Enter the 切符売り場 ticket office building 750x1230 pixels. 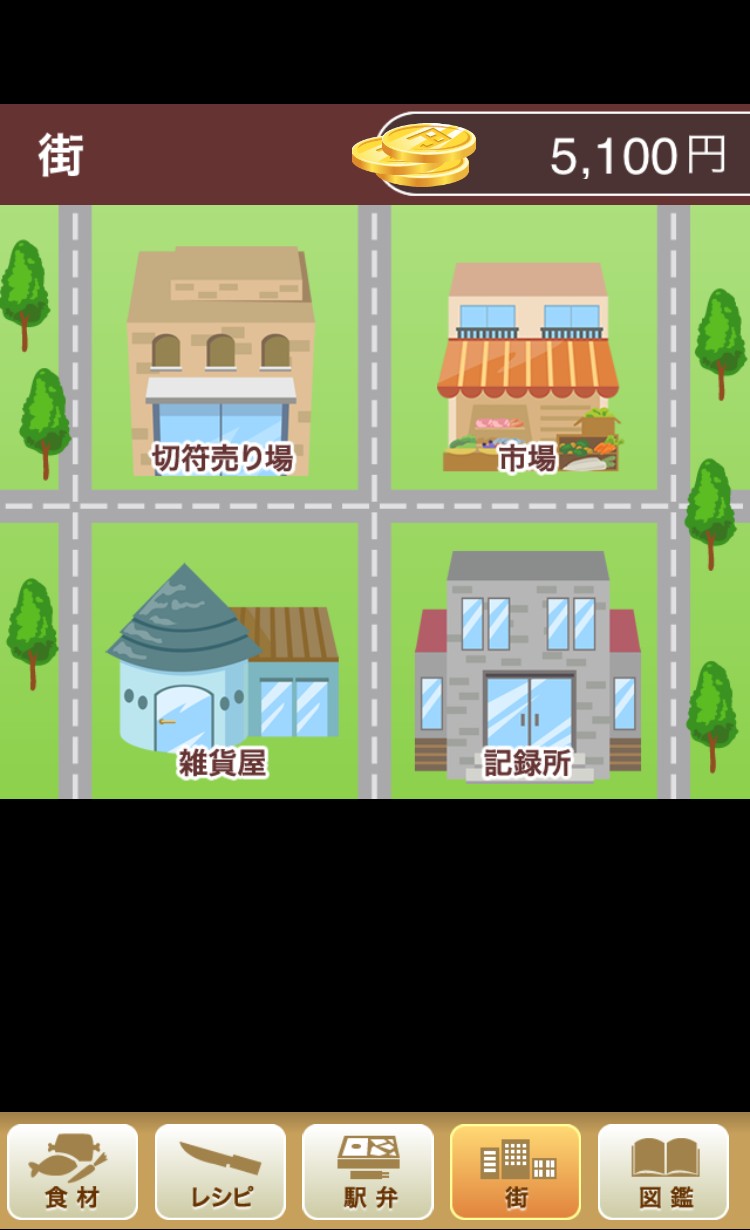point(221,365)
